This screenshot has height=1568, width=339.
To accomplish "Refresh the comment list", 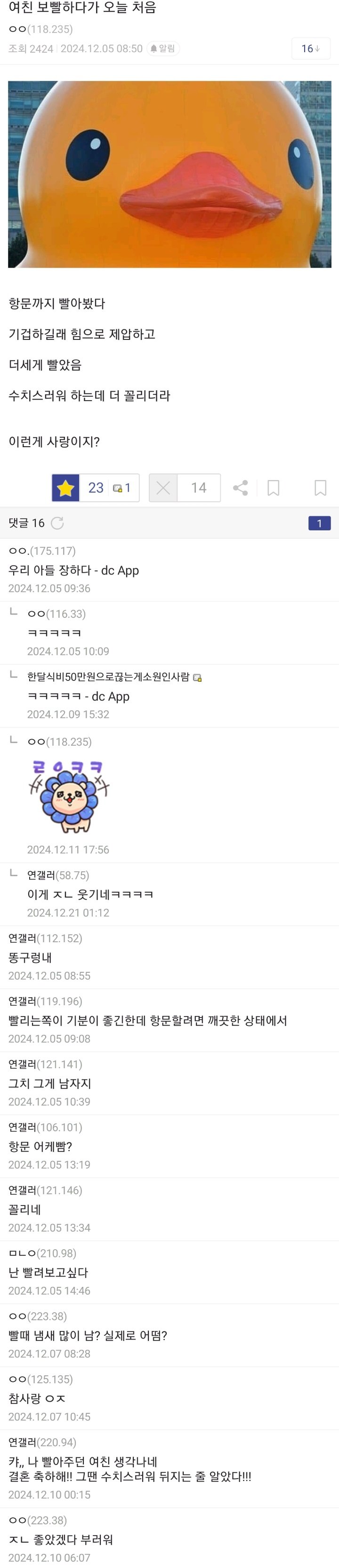I will coord(57,523).
